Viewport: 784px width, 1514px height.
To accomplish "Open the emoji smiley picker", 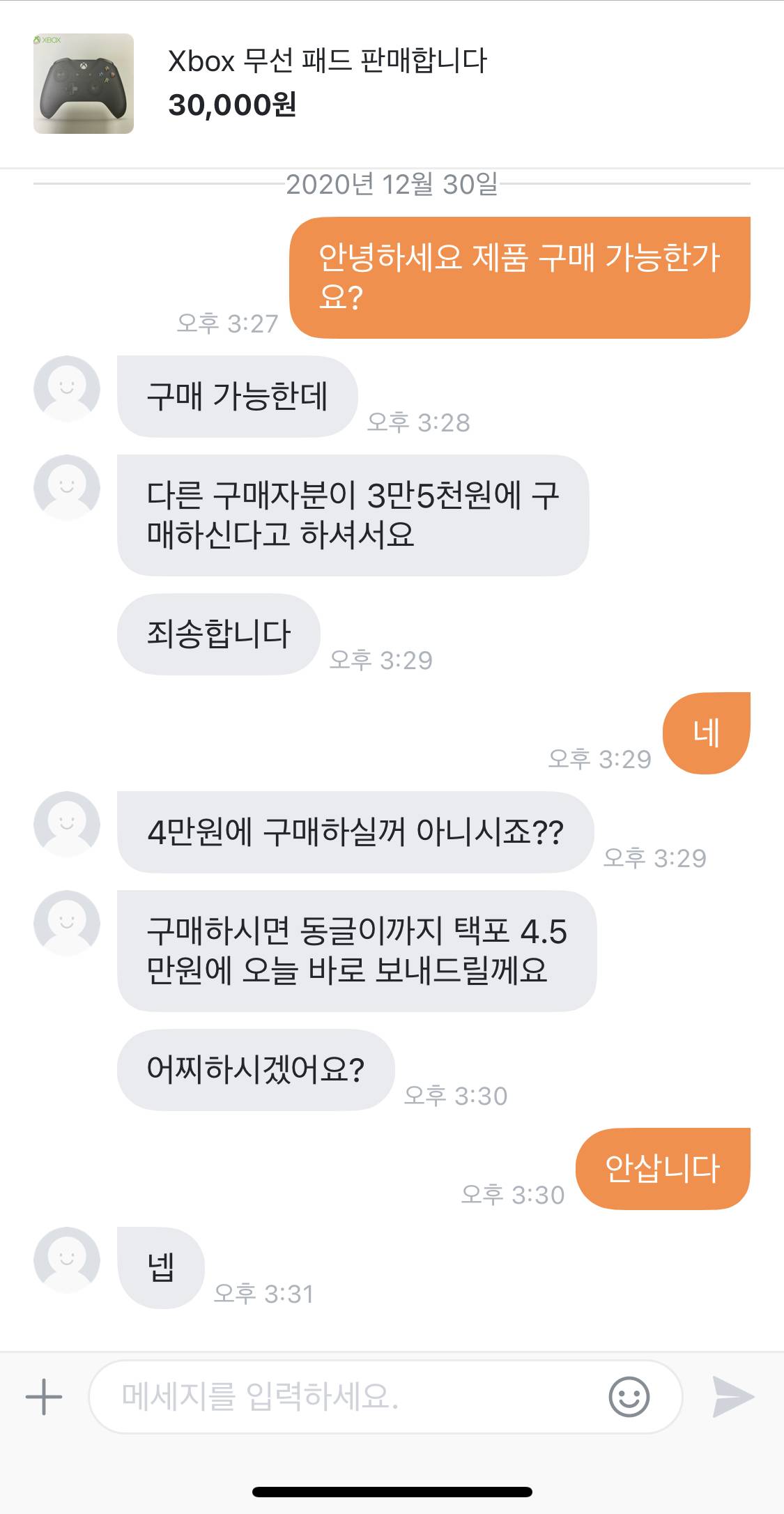I will (629, 1397).
